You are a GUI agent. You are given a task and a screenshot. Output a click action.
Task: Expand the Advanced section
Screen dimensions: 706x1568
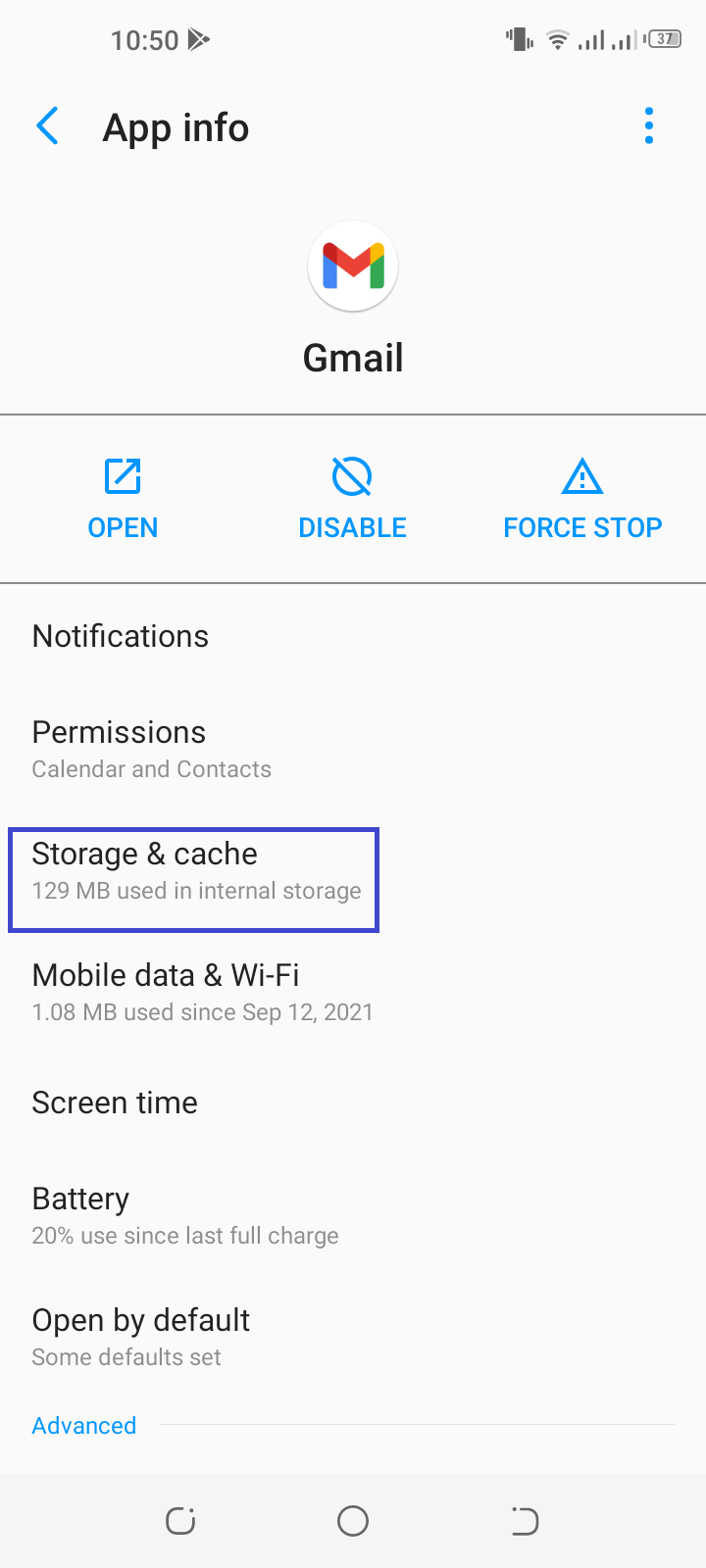84,1426
